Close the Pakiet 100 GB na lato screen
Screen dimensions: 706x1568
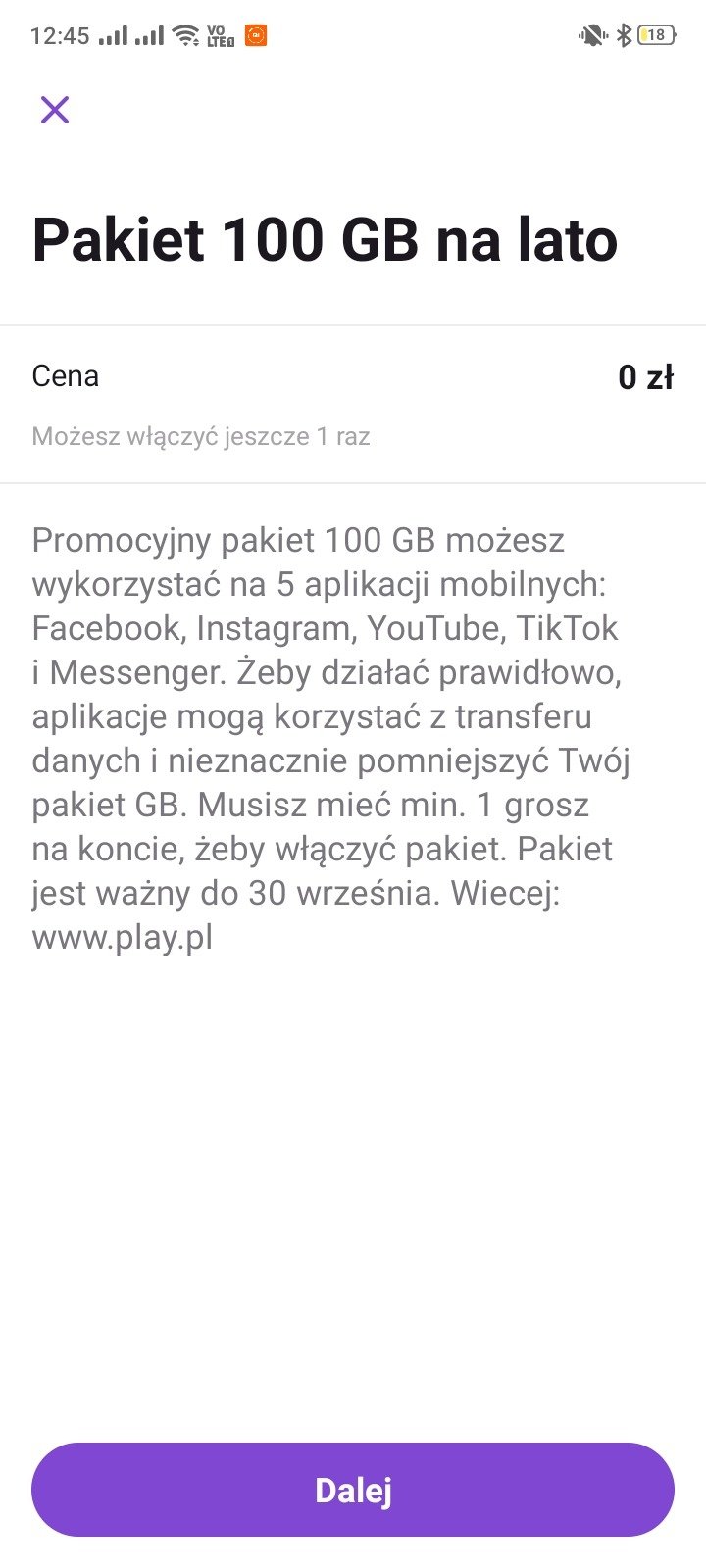pos(55,110)
